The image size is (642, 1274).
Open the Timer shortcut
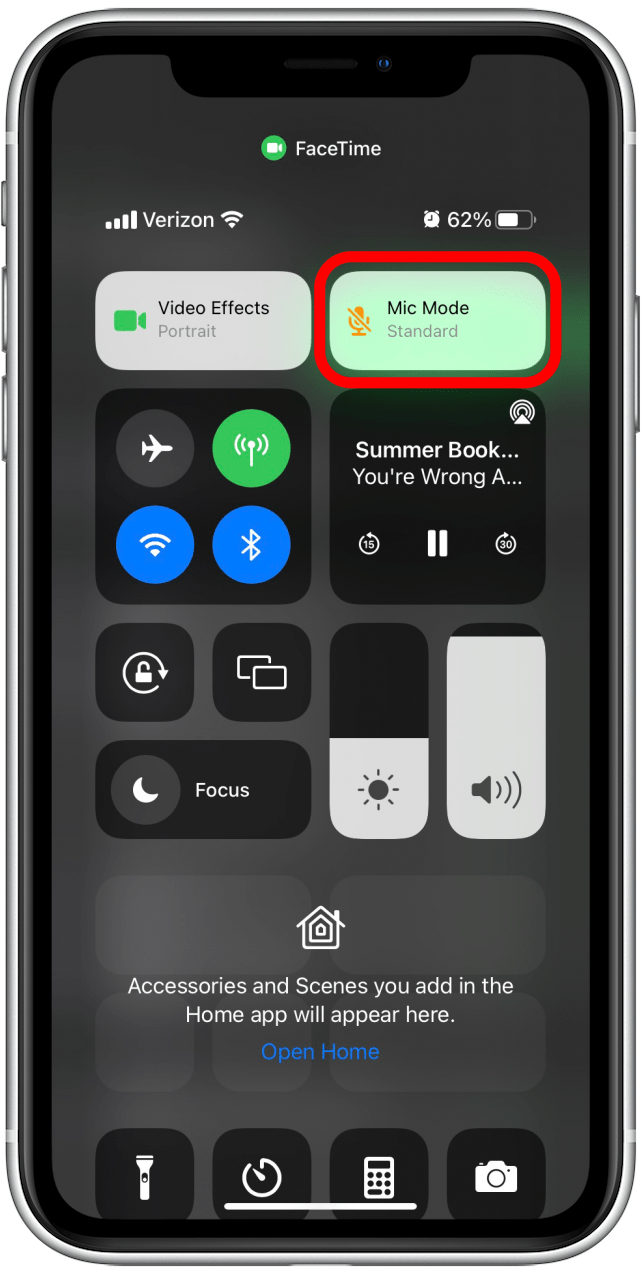261,1177
